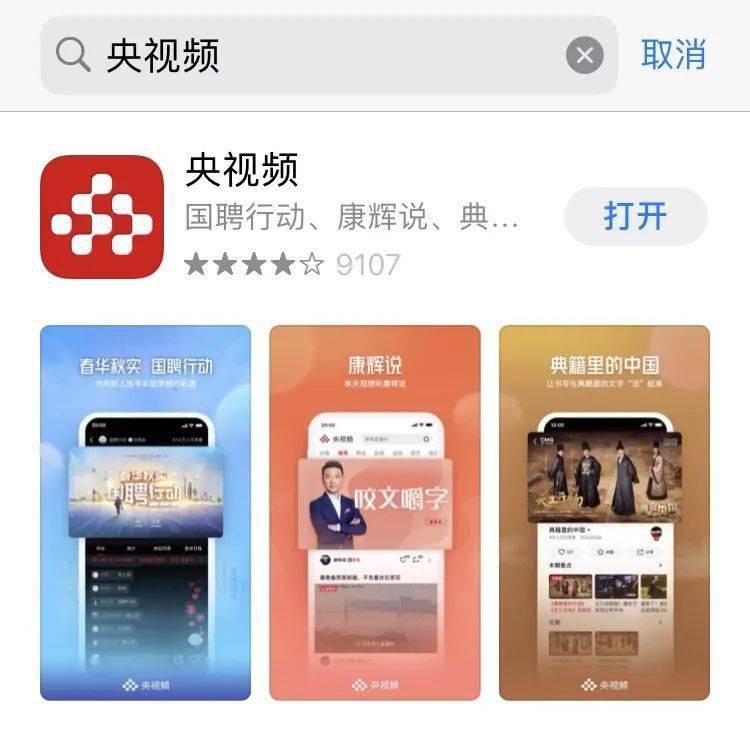Cancel the search with 取消
Image resolution: width=750 pixels, height=736 pixels.
pos(673,54)
